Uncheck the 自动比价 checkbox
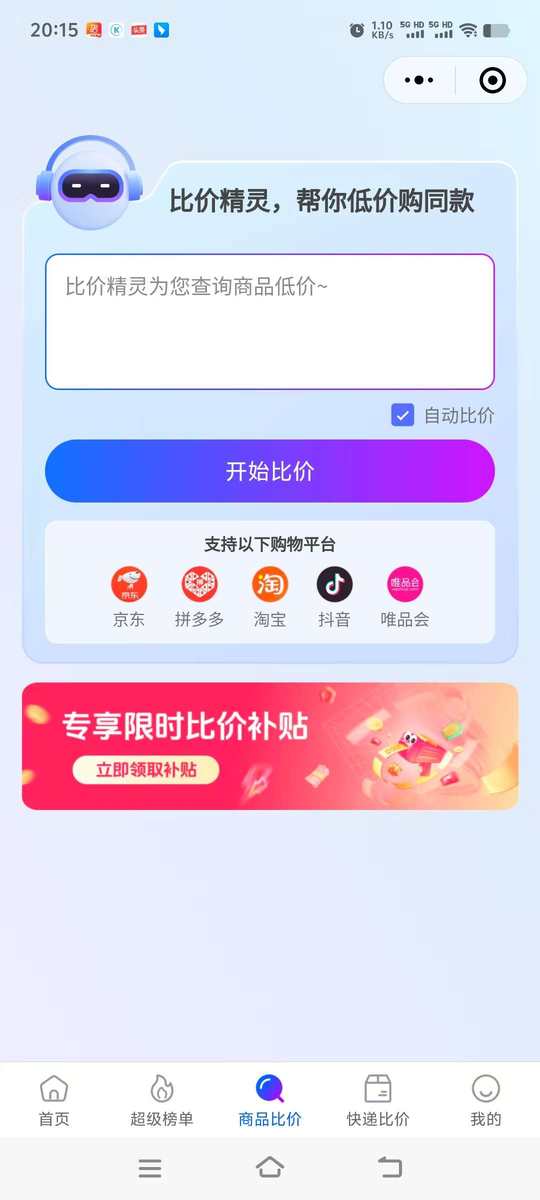The height and width of the screenshot is (1200, 540). click(402, 415)
